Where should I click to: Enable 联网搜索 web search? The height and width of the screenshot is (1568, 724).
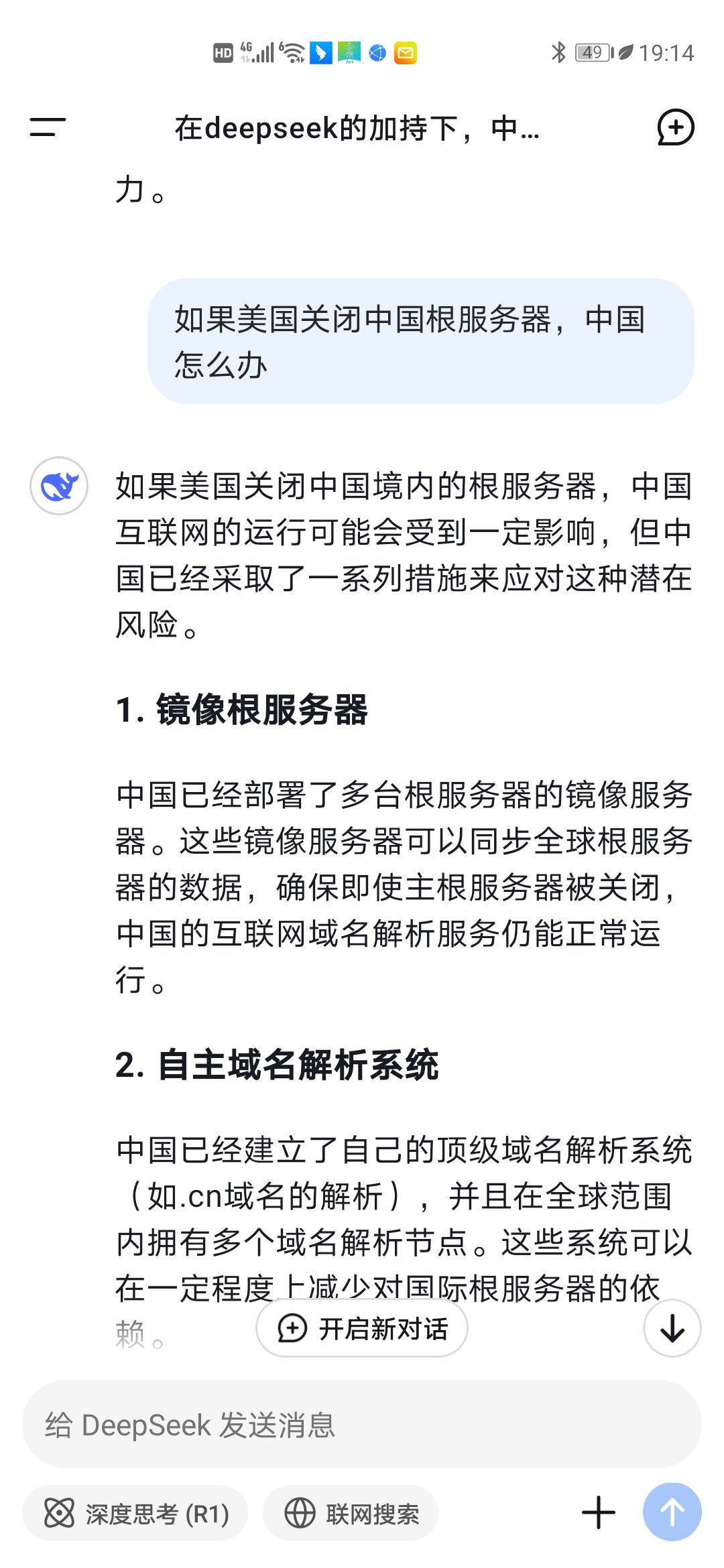point(351,1513)
